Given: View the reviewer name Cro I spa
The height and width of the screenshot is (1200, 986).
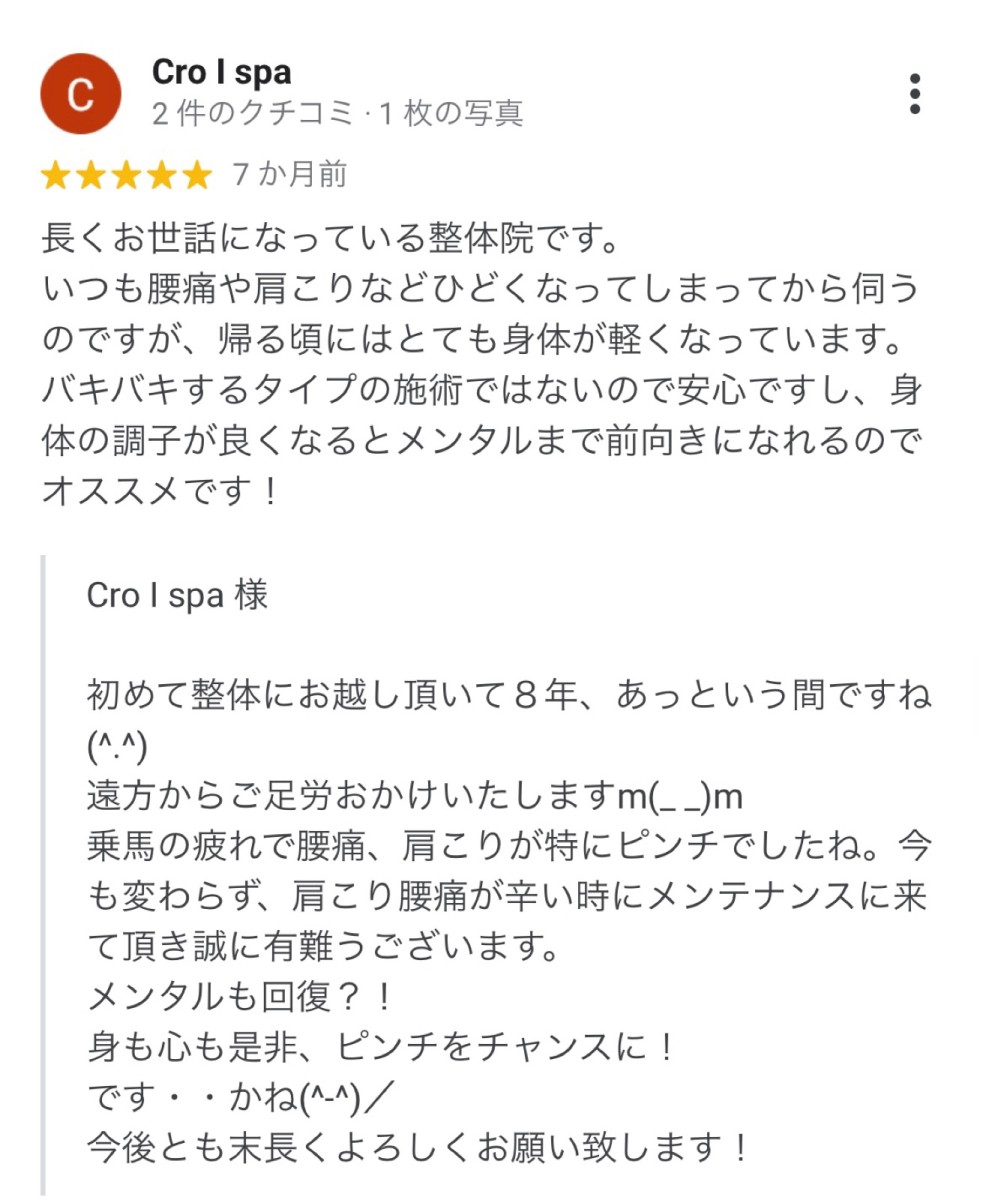Looking at the screenshot, I should 221,73.
